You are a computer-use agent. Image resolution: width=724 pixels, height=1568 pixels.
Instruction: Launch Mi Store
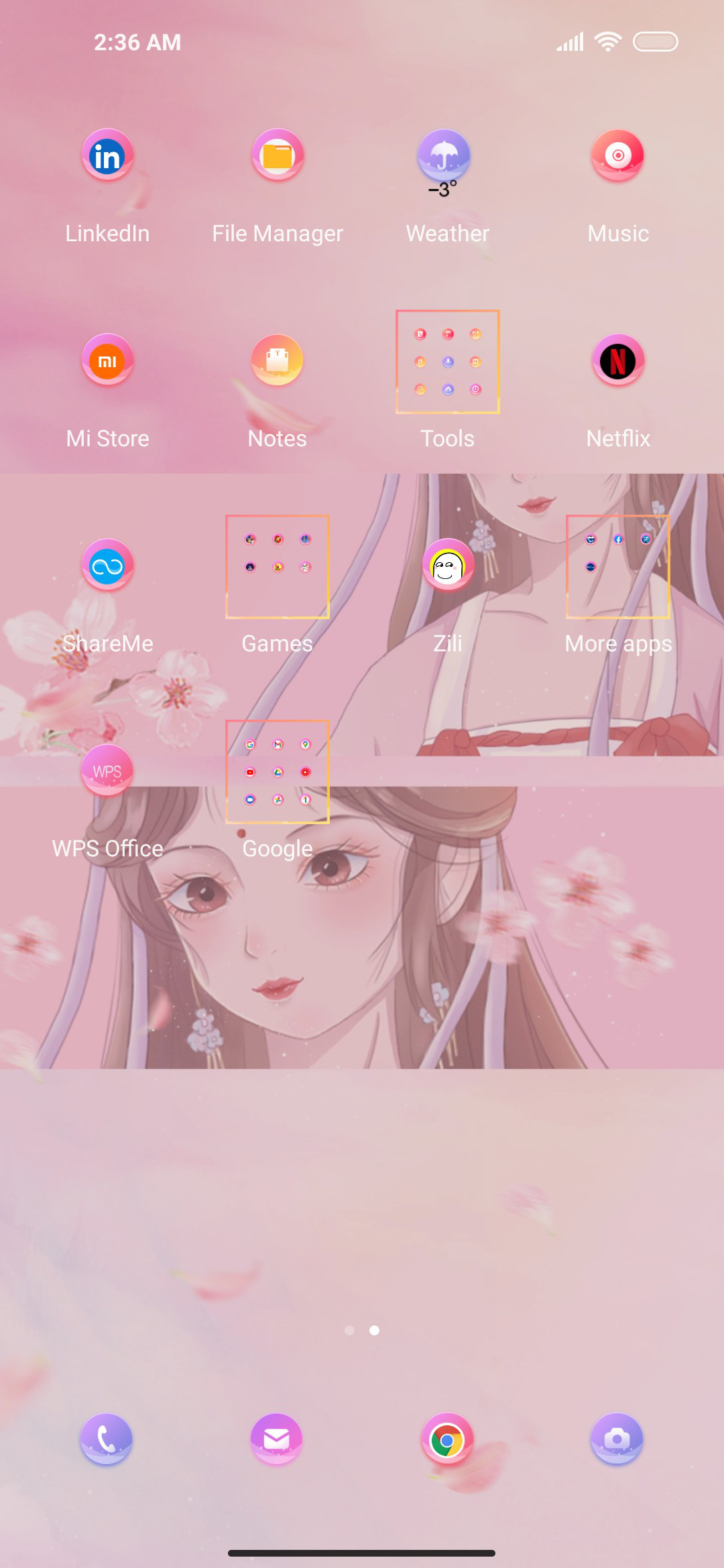click(107, 361)
